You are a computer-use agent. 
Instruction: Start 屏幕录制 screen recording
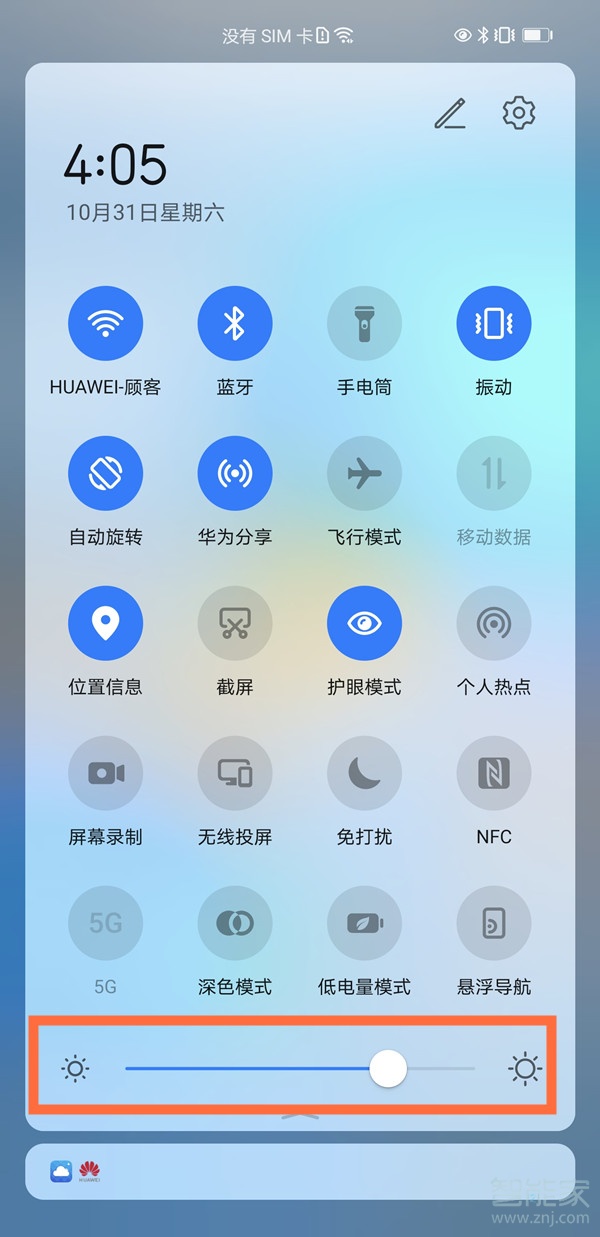(105, 773)
